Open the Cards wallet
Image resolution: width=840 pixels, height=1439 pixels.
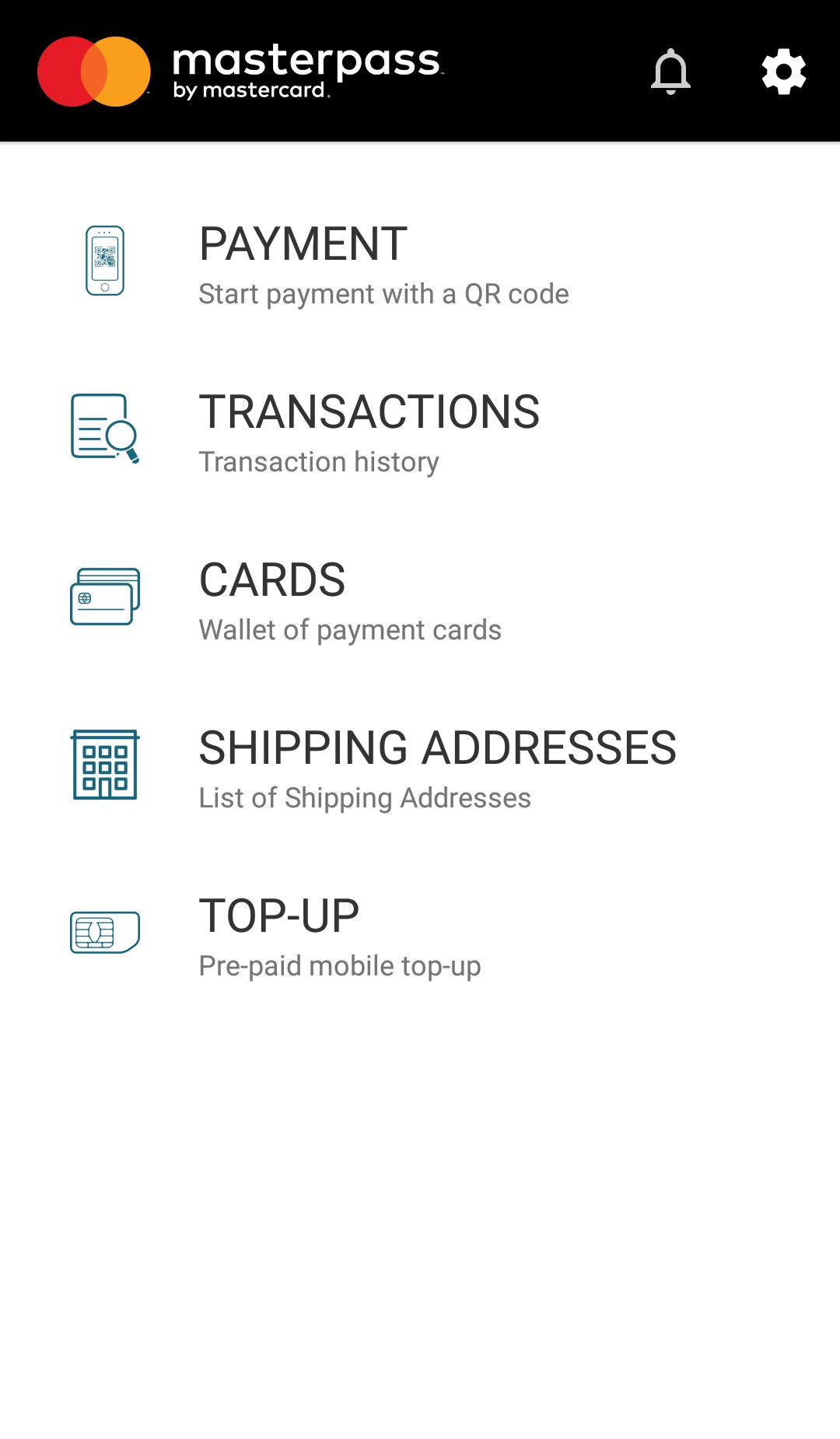[420, 599]
